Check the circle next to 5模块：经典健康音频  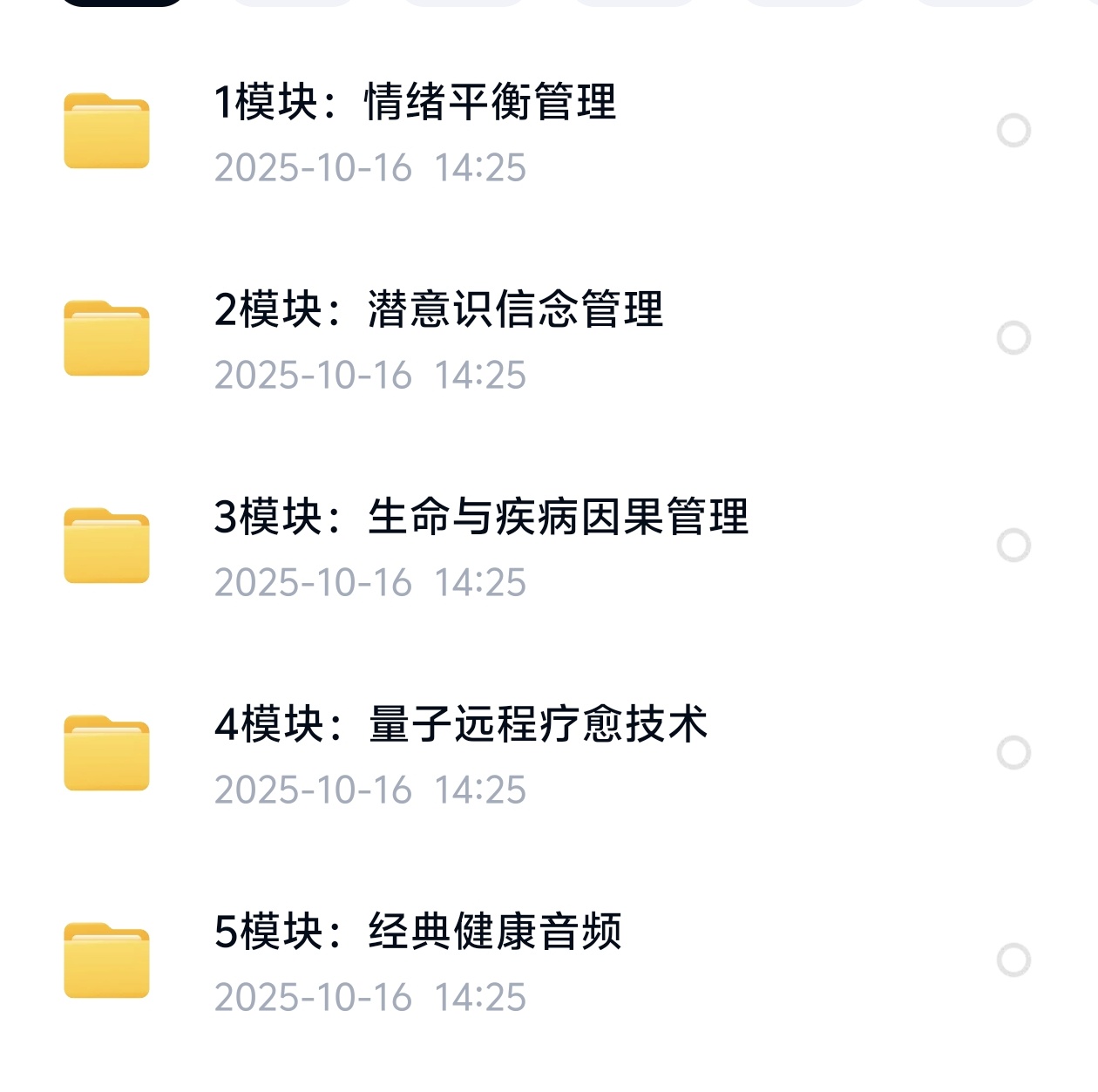[x=1013, y=960]
